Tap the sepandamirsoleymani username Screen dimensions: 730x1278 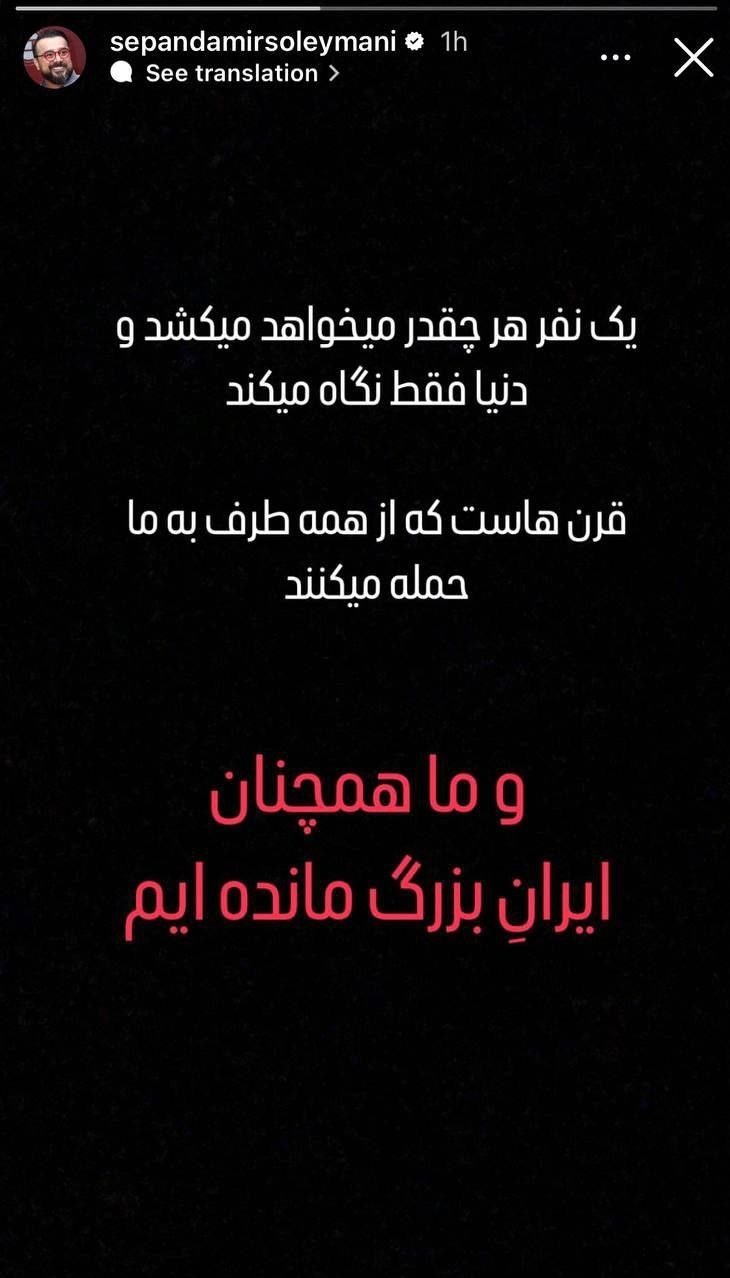[252, 41]
